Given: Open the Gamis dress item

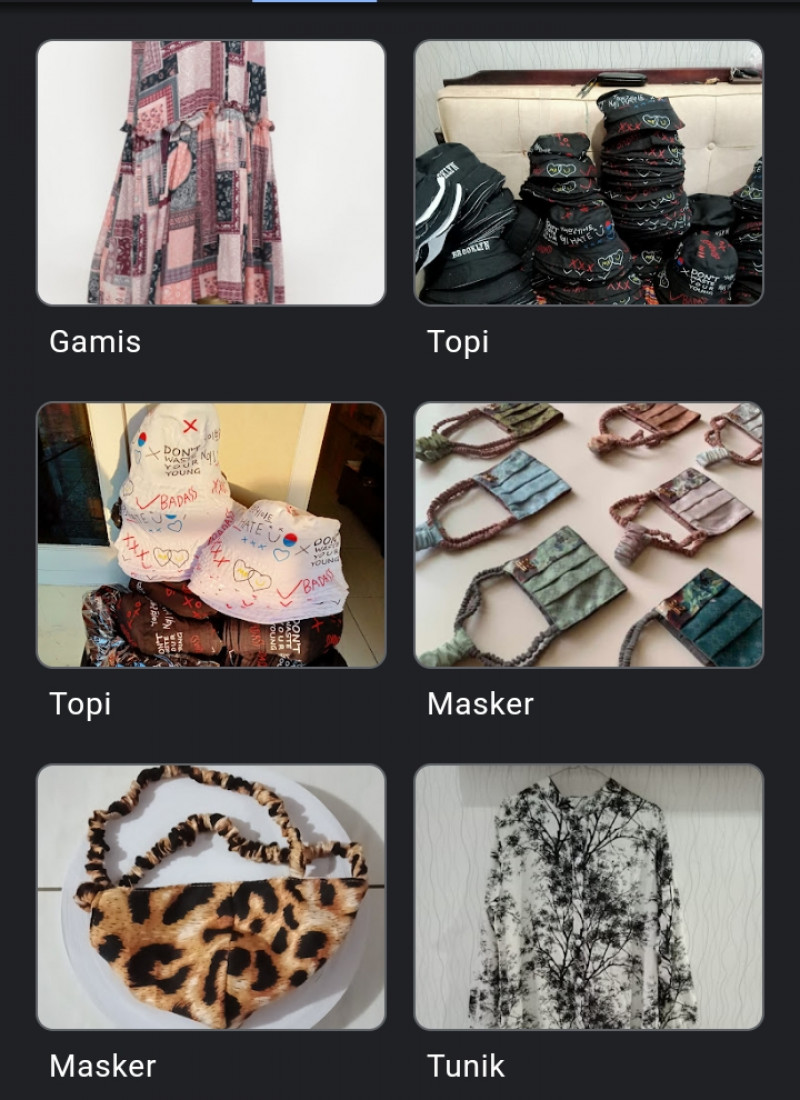Looking at the screenshot, I should point(211,173).
